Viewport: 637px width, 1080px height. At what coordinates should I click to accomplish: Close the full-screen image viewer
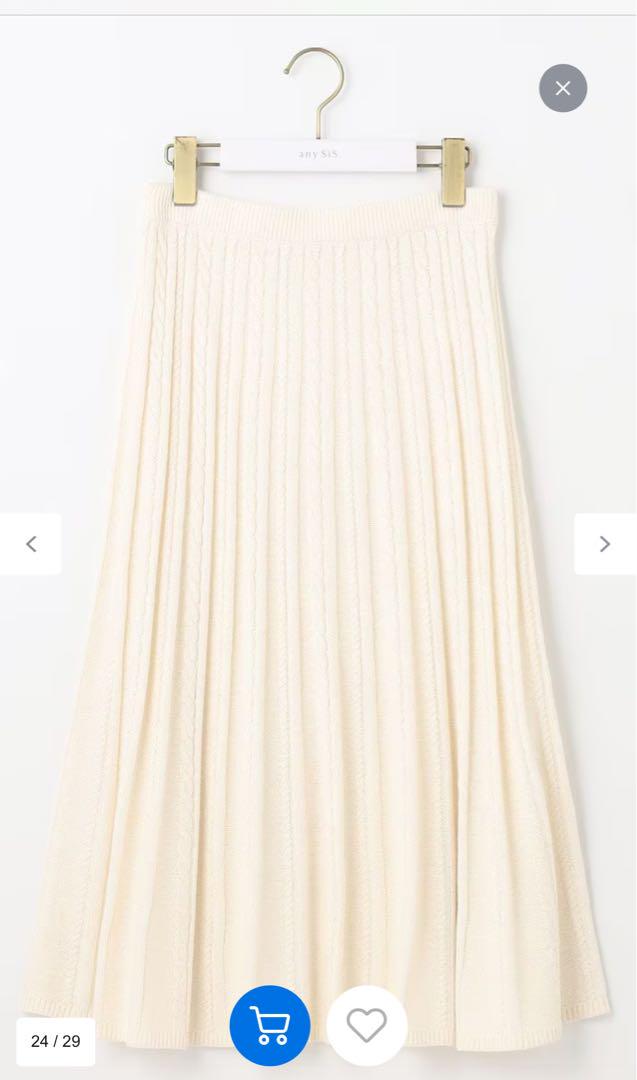pyautogui.click(x=563, y=88)
